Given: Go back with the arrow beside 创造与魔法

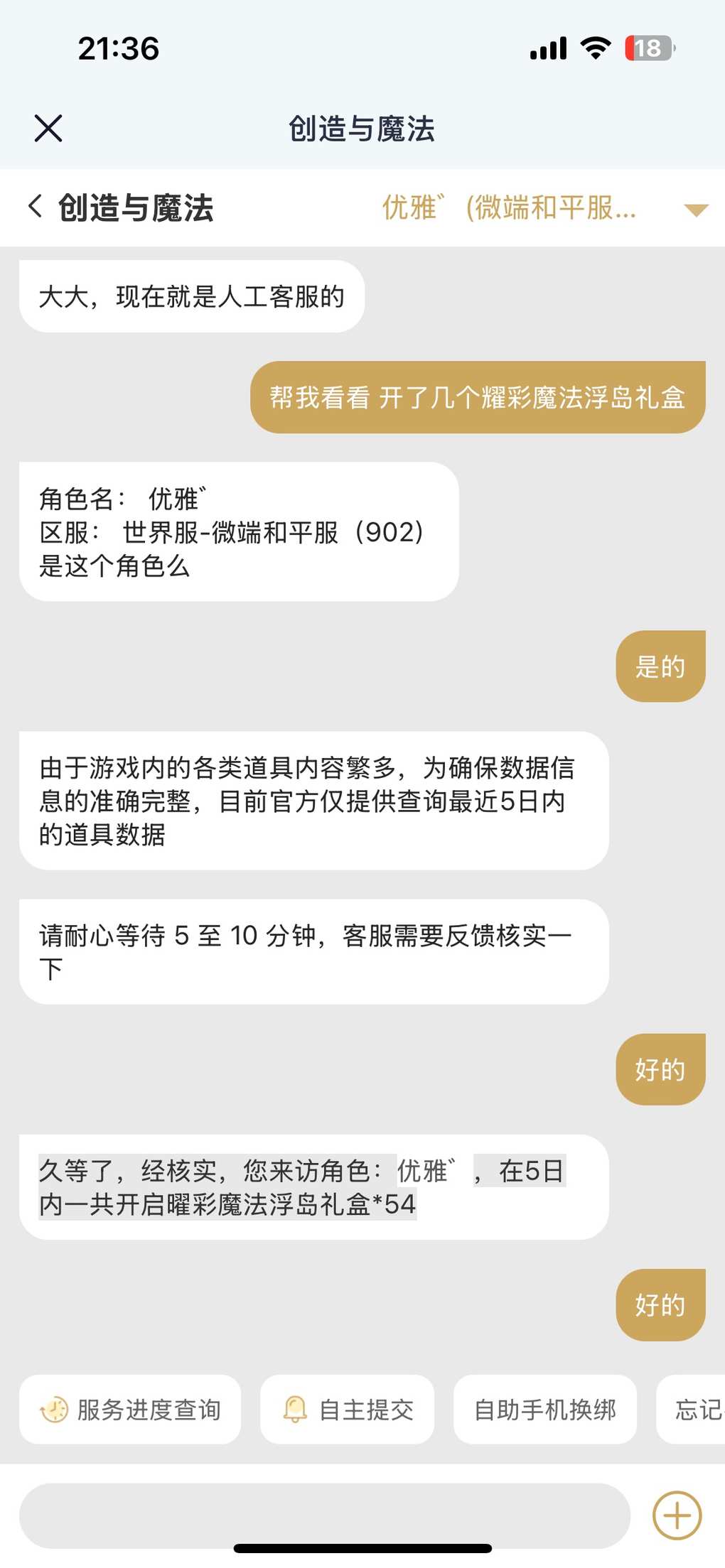Looking at the screenshot, I should [x=36, y=207].
